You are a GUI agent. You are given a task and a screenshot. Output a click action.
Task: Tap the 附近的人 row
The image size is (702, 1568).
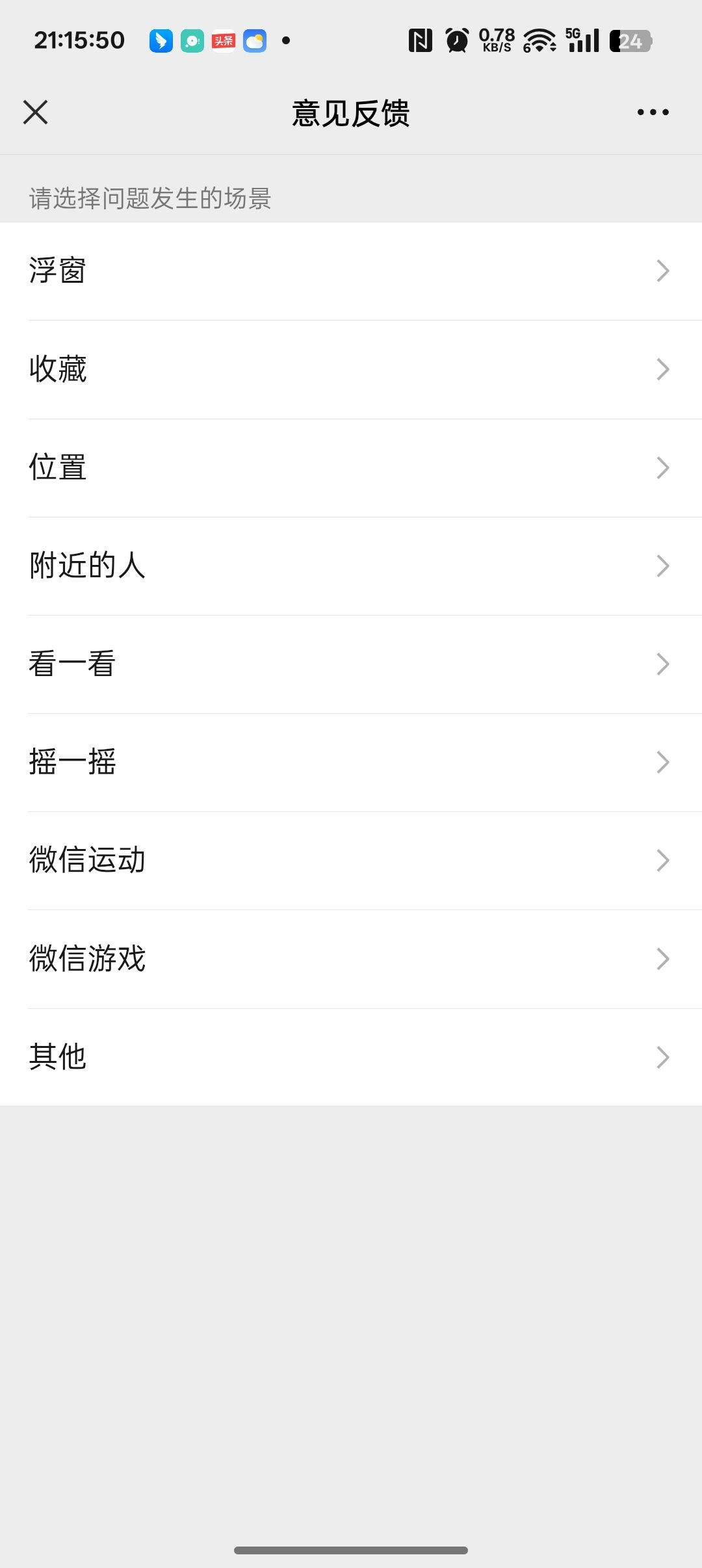pyautogui.click(x=351, y=566)
